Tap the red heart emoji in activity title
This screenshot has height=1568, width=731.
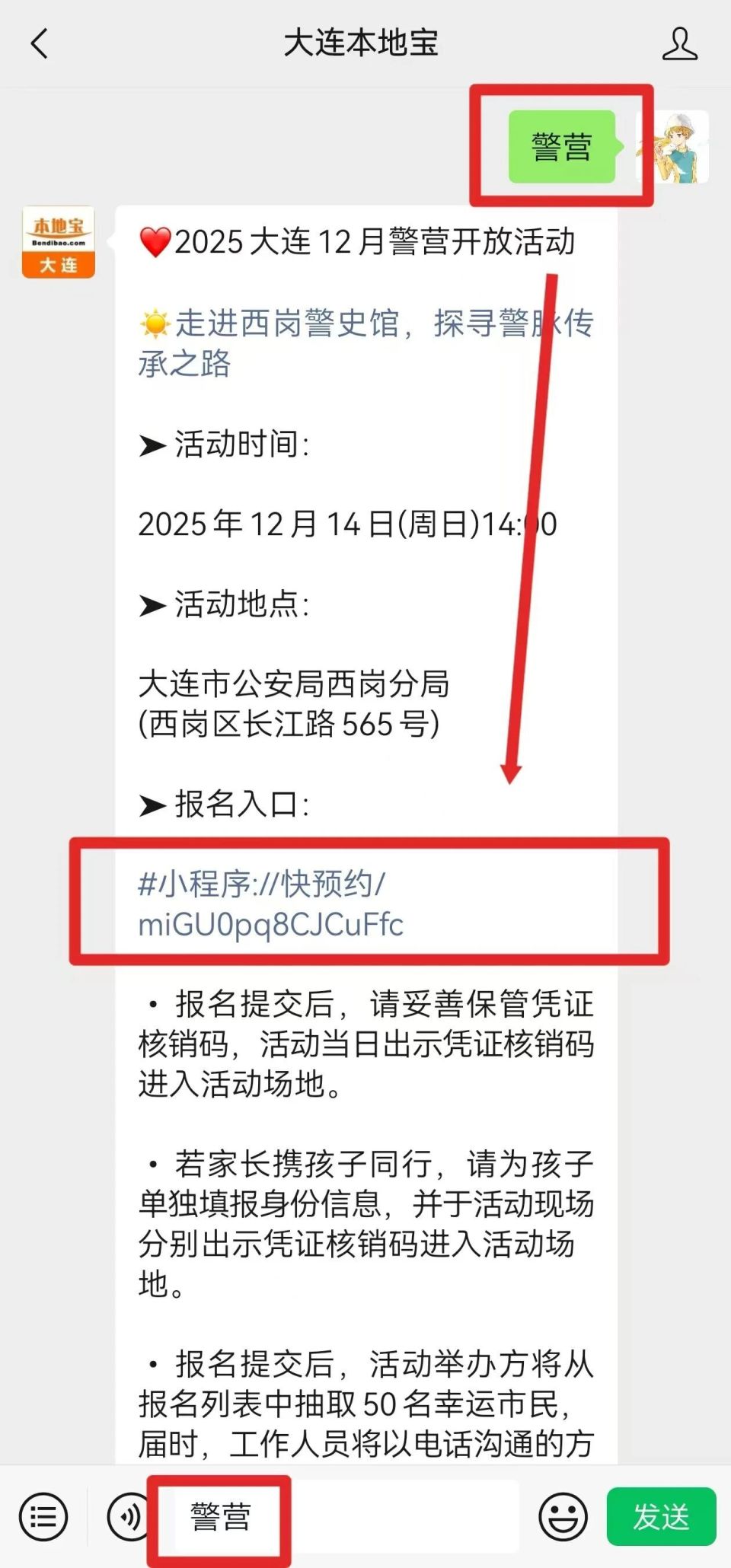pyautogui.click(x=155, y=244)
